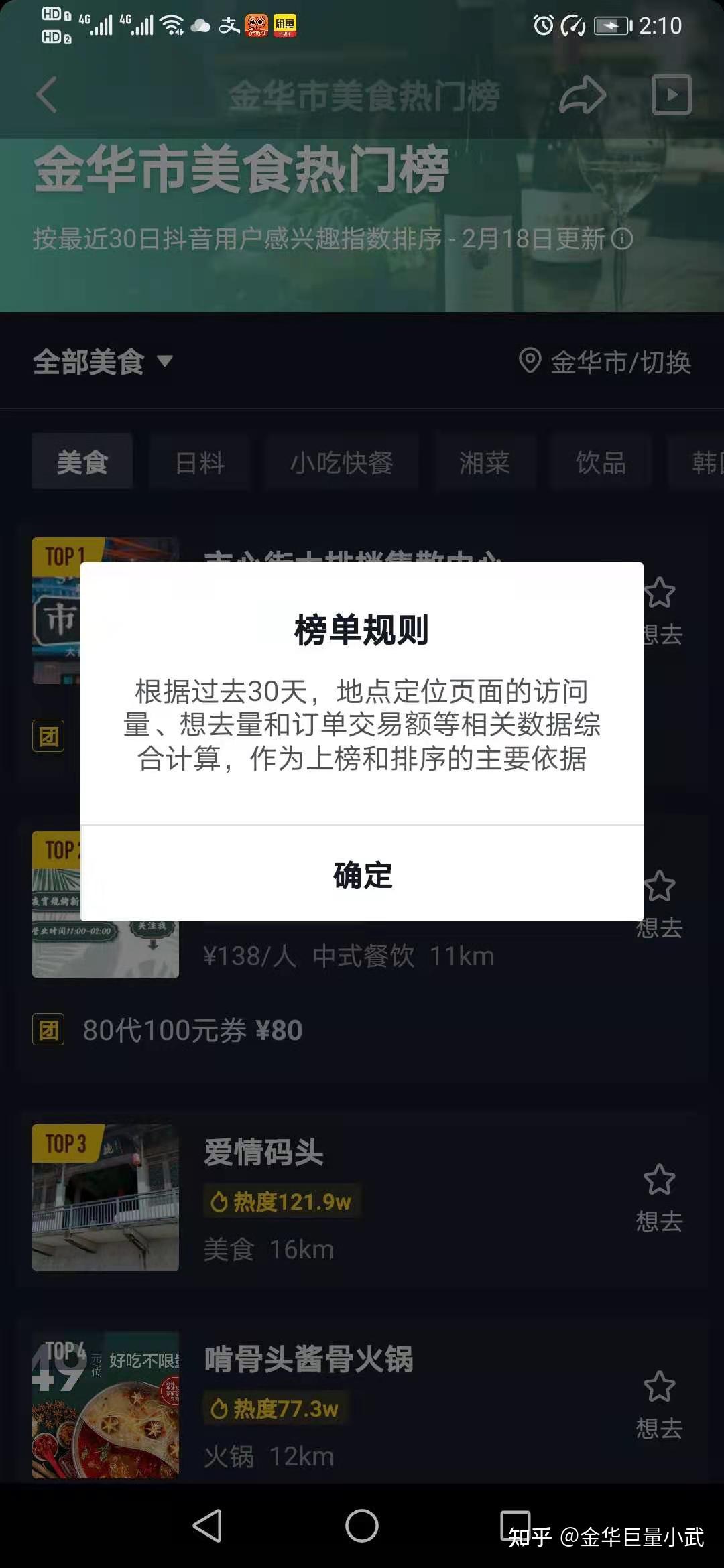The height and width of the screenshot is (1568, 724).
Task: Open the 啃骨头酱骨火锅 listing
Action: [308, 1359]
